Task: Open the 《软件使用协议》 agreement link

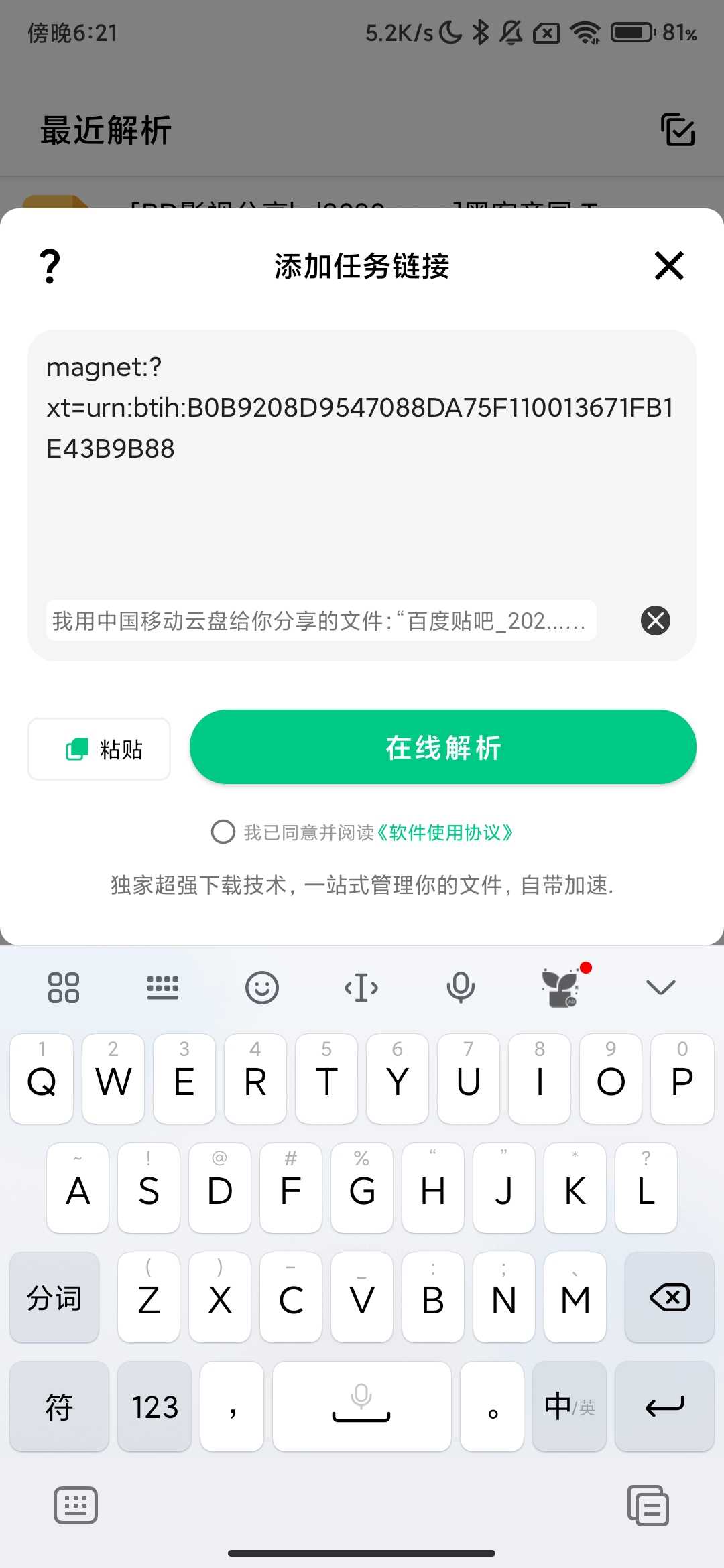Action: (444, 832)
